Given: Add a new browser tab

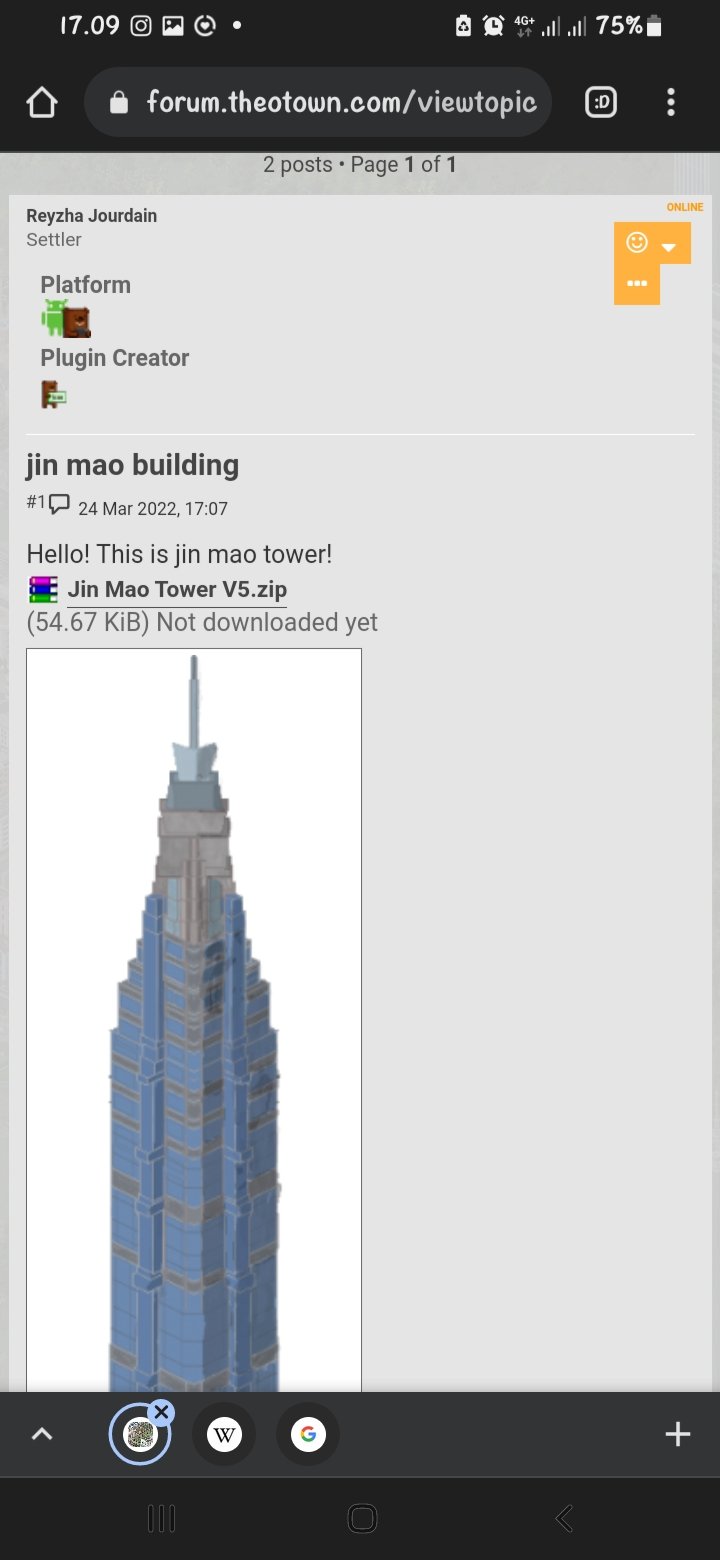Looking at the screenshot, I should [678, 1434].
